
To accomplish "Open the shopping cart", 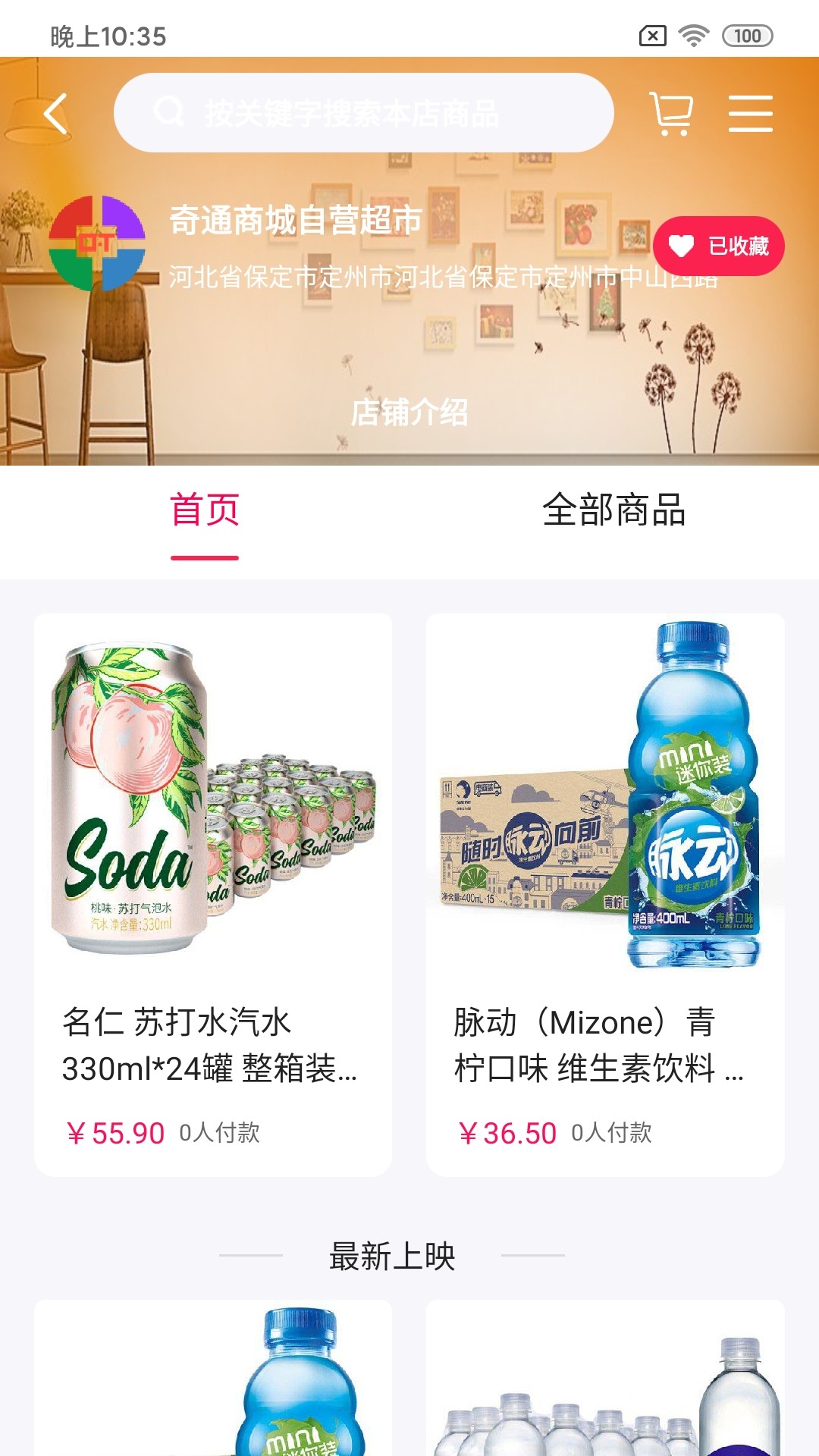I will coord(671,114).
